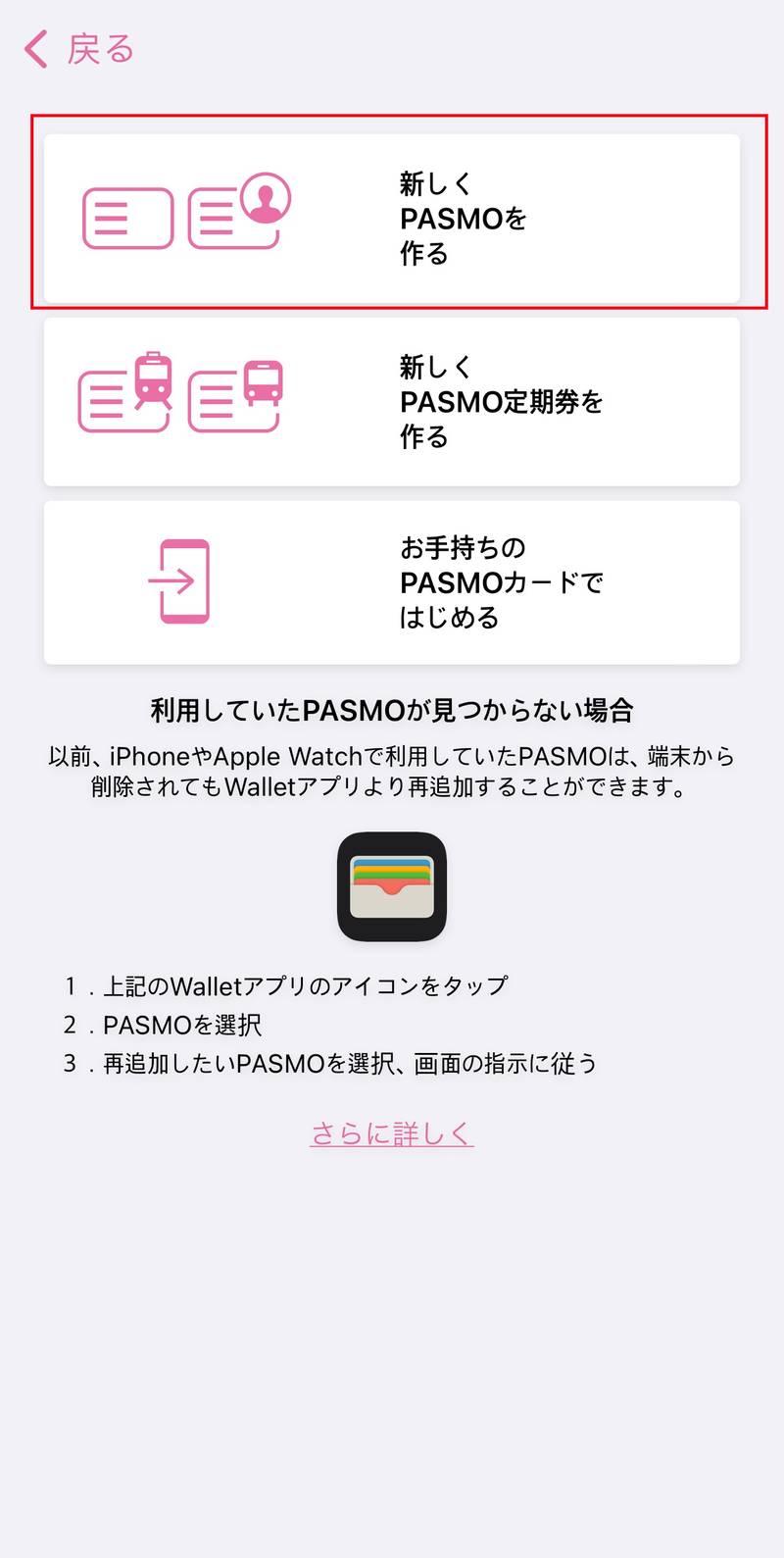The image size is (784, 1558).
Task: Go back with the 戻る button
Action: tap(78, 49)
